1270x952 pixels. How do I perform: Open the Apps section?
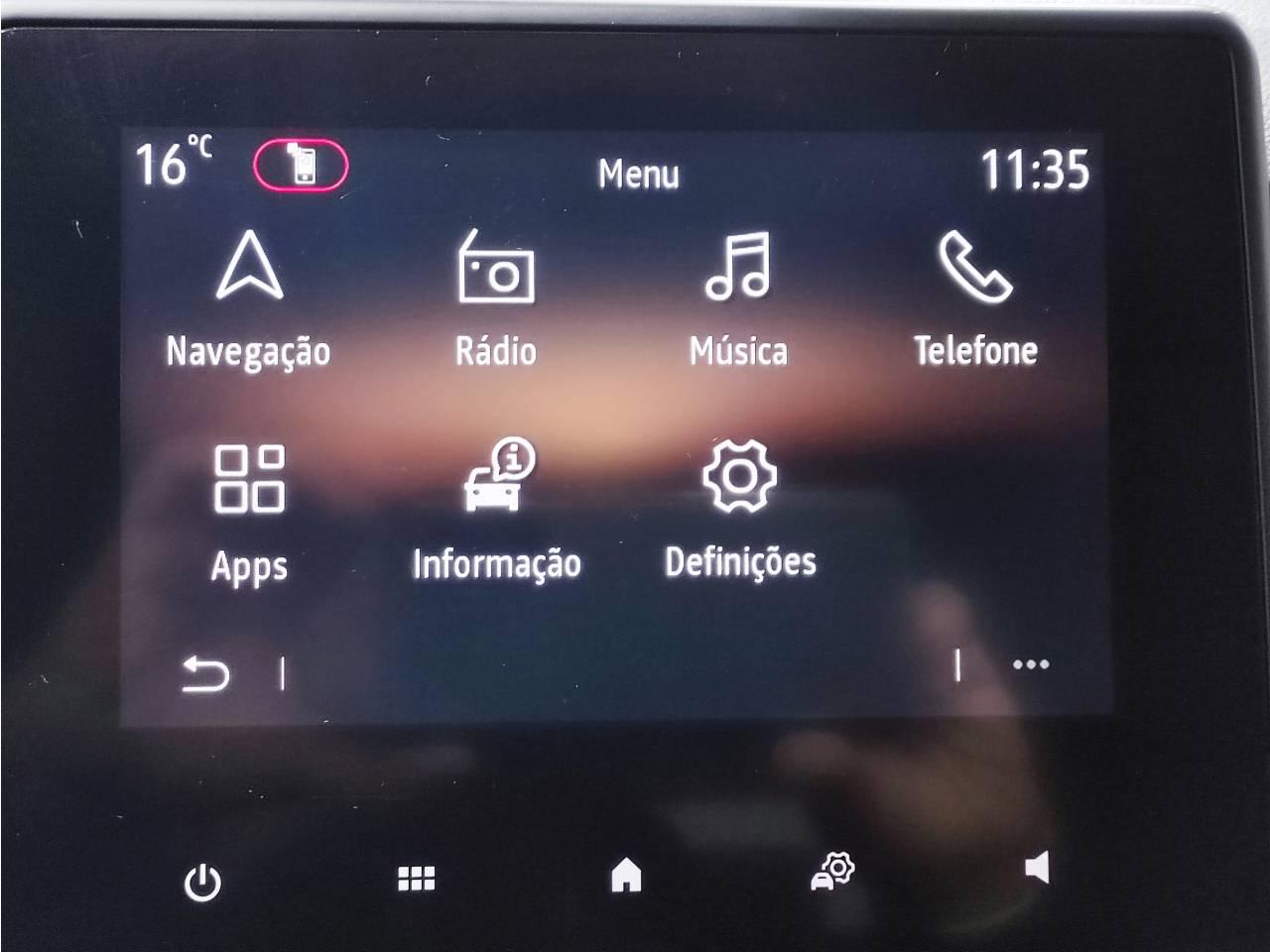point(249,511)
